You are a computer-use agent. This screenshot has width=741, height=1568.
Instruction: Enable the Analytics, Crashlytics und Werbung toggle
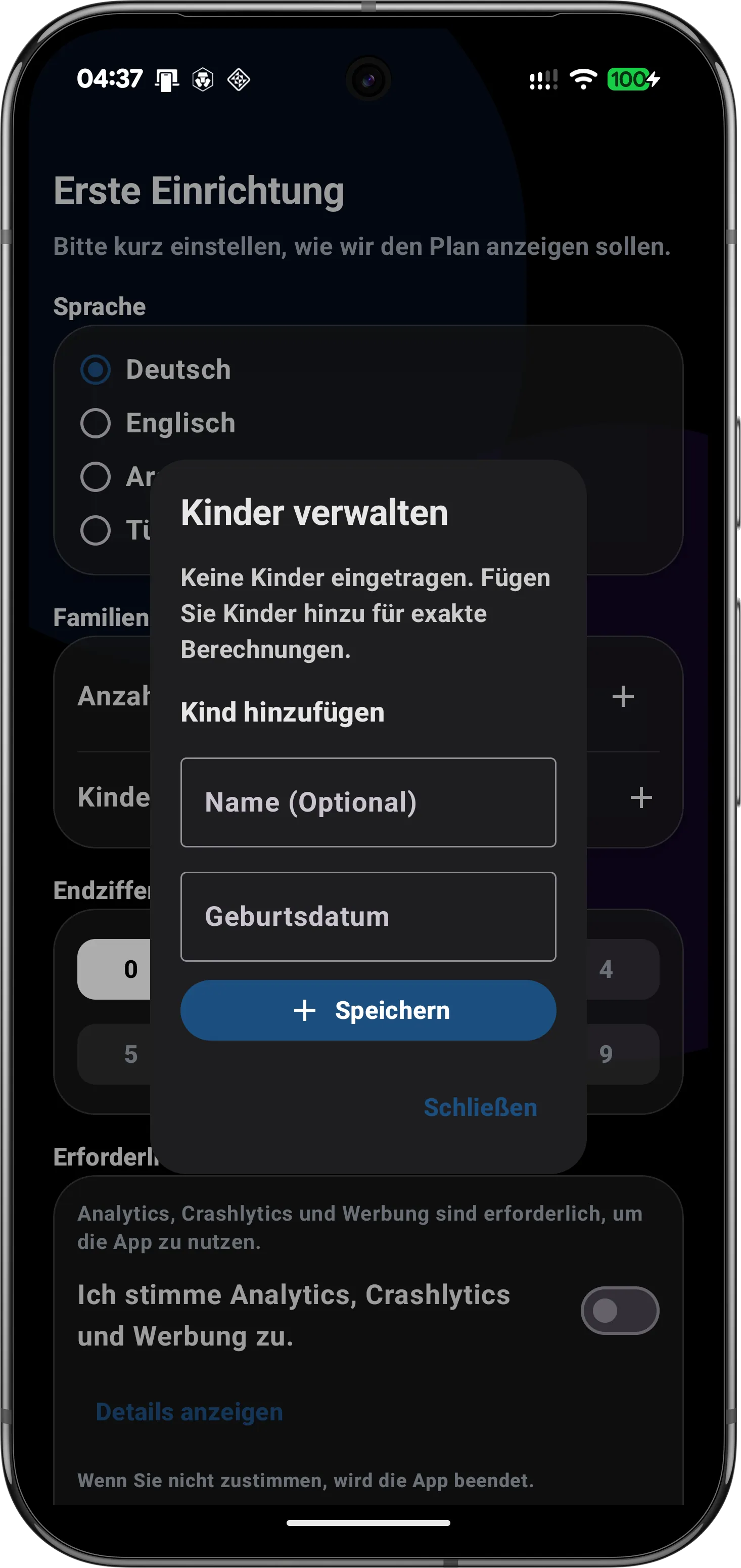tap(619, 1312)
